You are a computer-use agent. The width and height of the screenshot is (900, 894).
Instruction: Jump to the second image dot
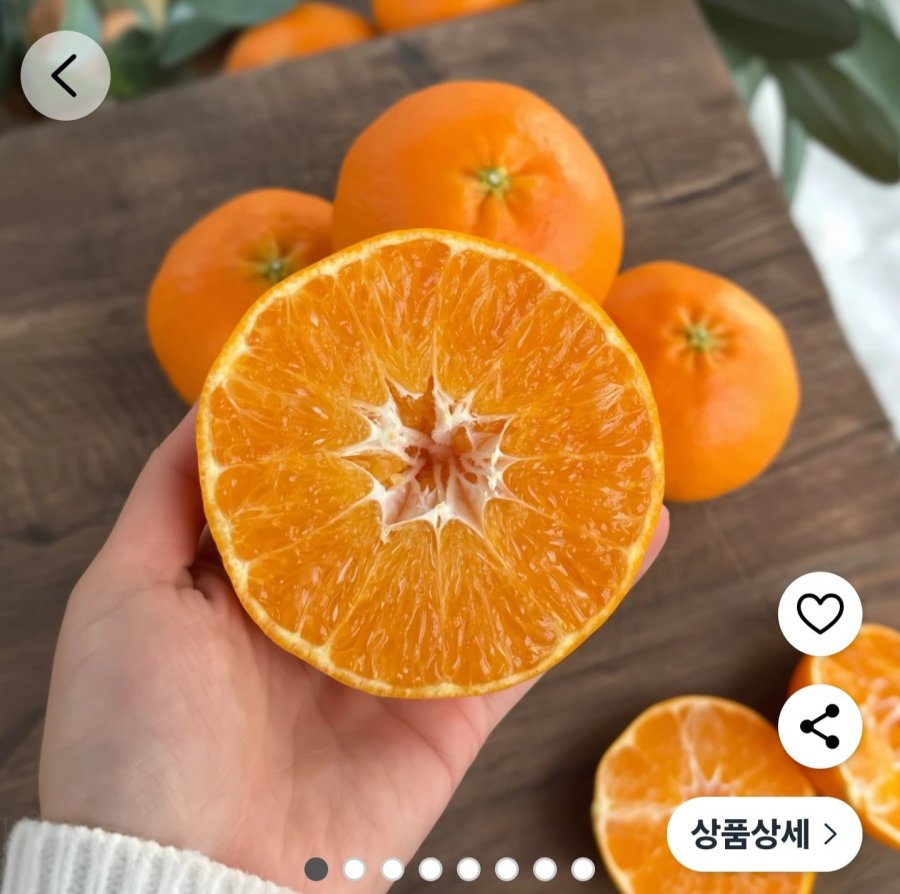[x=354, y=869]
